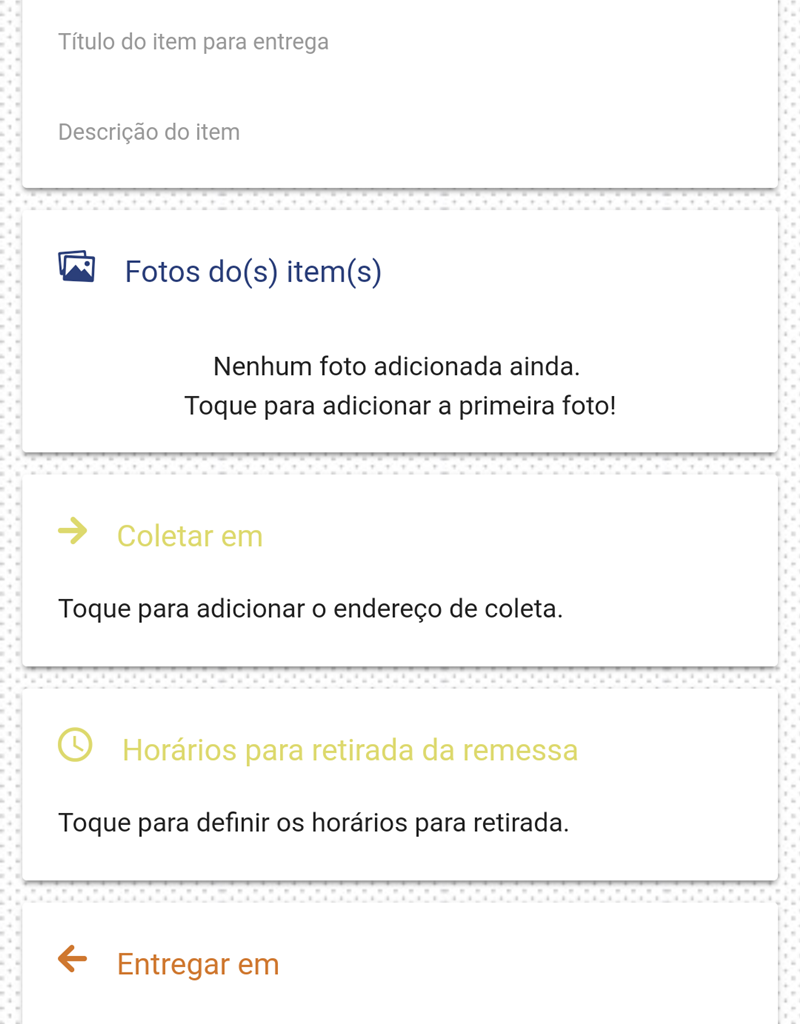Open the Coletar em address card

point(400,570)
